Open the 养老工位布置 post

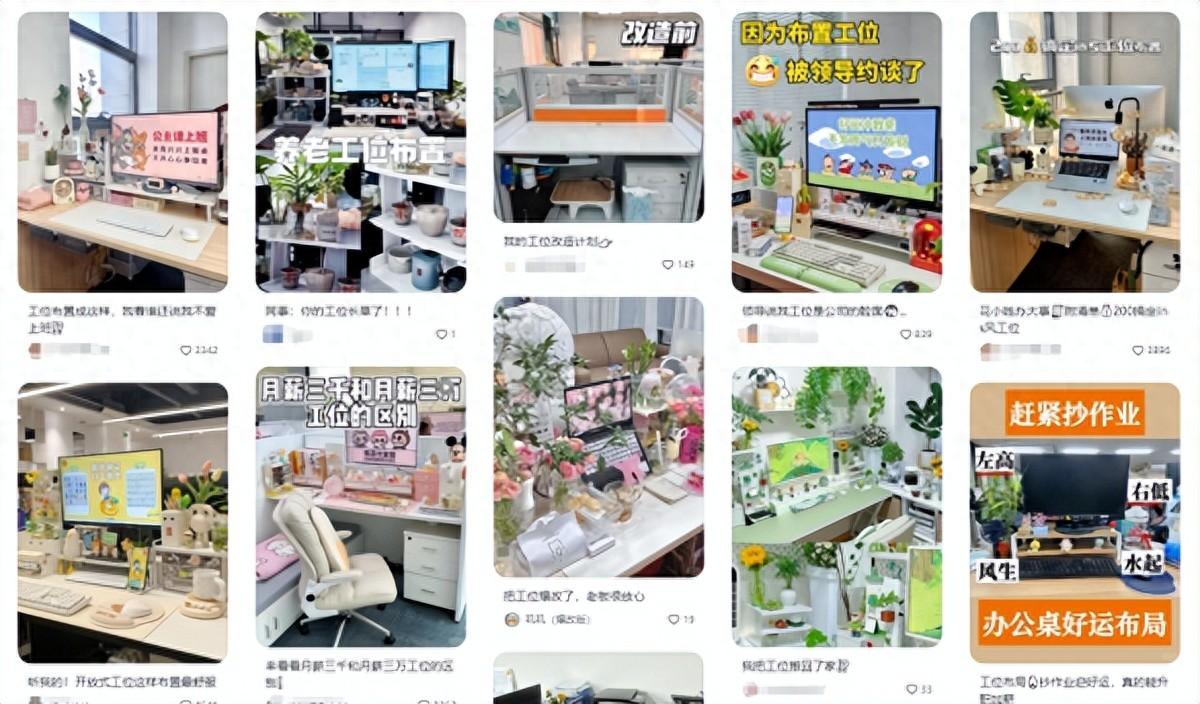click(360, 152)
